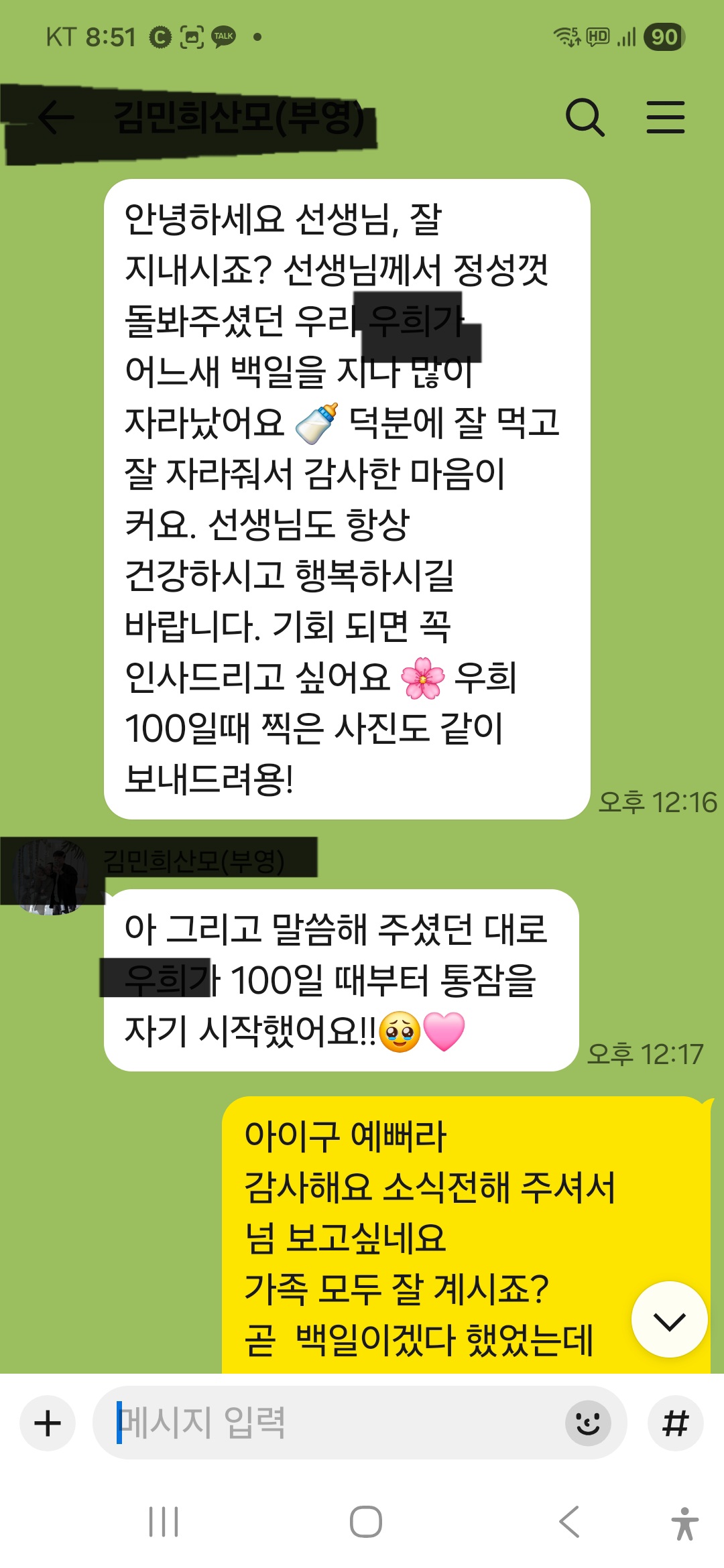Go back to the chat list
724x1568 pixels.
[x=56, y=117]
